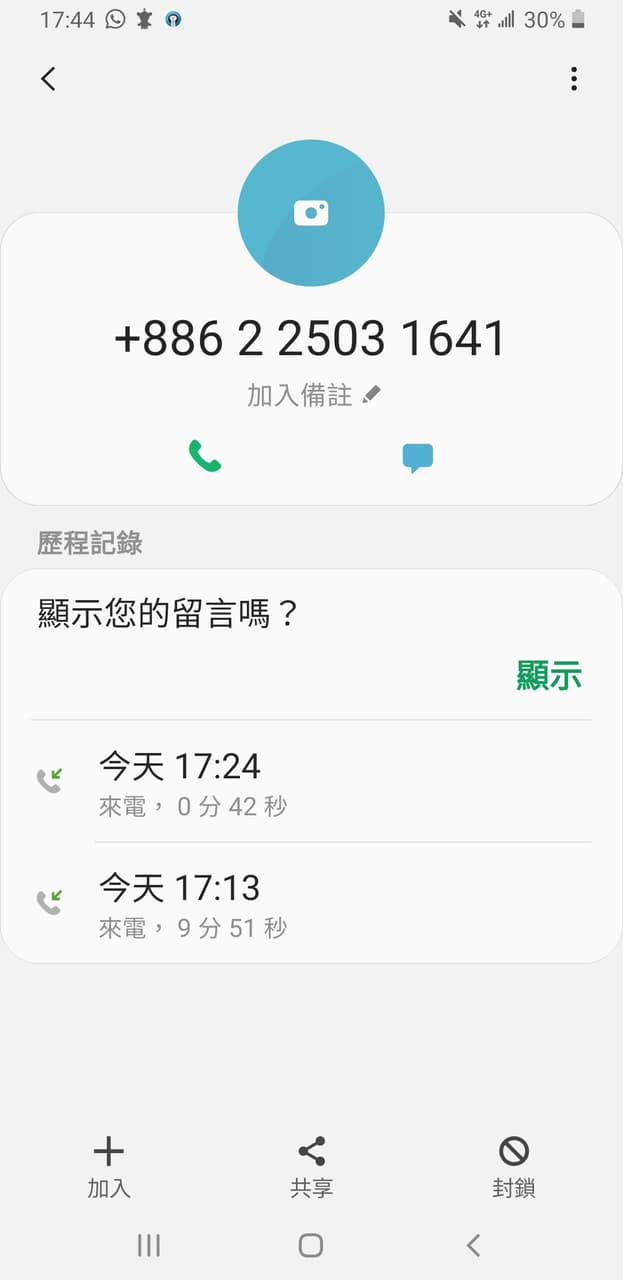Tap the camera avatar to add photo
Image resolution: width=623 pixels, height=1280 pixels.
[x=311, y=212]
